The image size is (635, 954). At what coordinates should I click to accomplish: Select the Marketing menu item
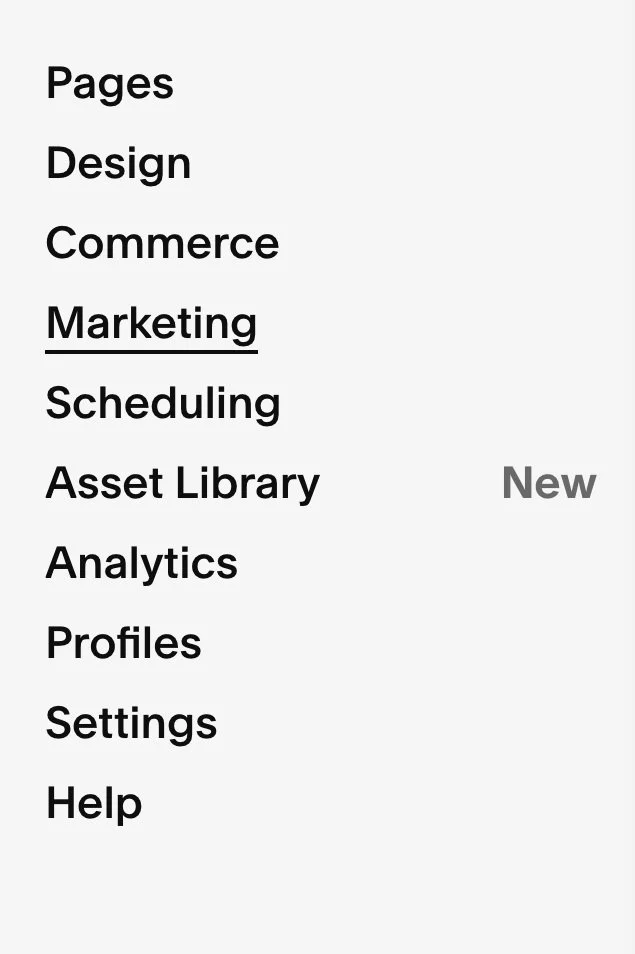coord(151,324)
